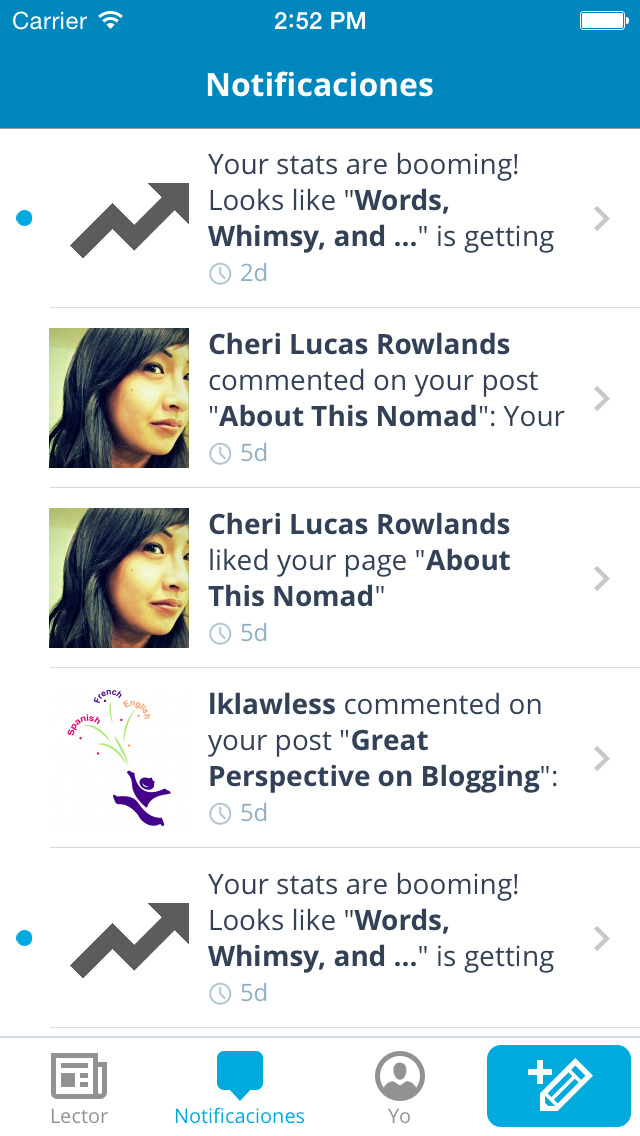Open the 2d stats booming notification
The height and width of the screenshot is (1136, 640).
point(340,218)
